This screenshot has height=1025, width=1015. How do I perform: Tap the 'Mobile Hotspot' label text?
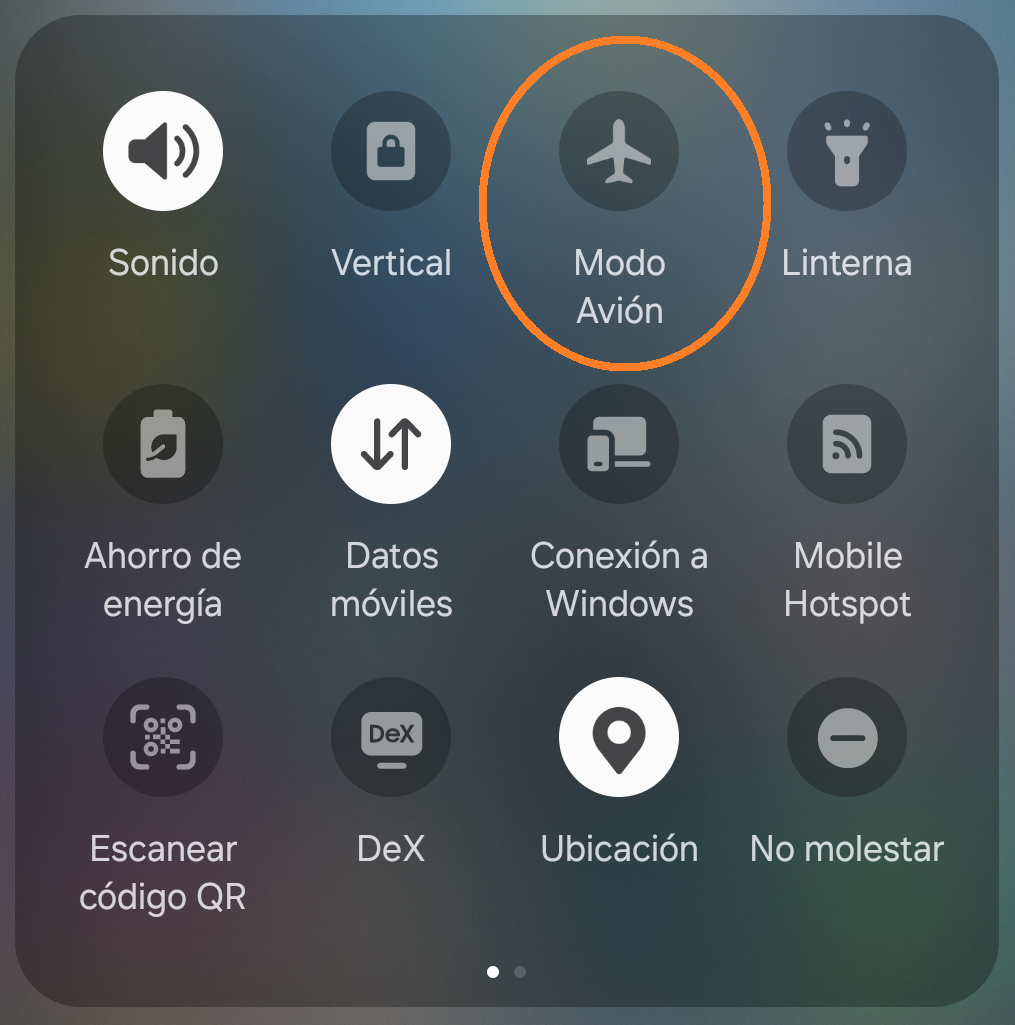click(x=847, y=580)
